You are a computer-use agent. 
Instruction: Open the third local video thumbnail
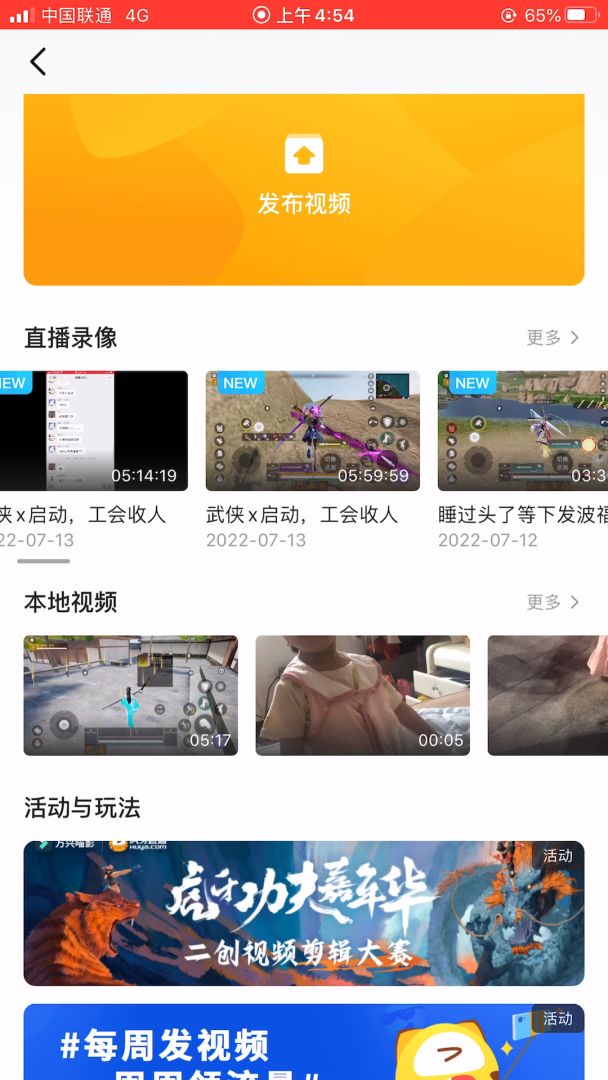[547, 695]
